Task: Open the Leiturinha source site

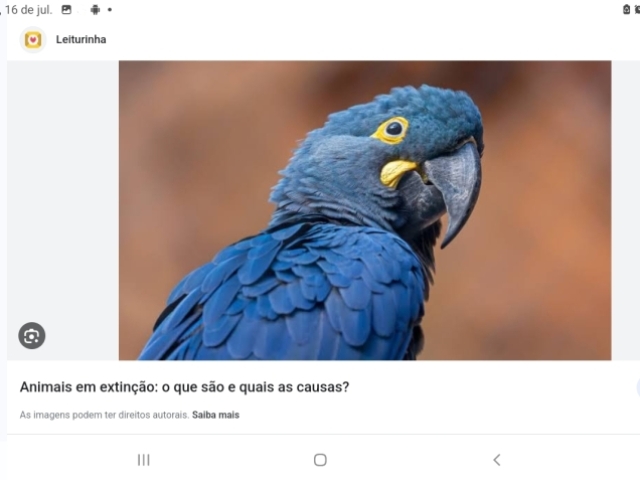Action: tap(80, 40)
